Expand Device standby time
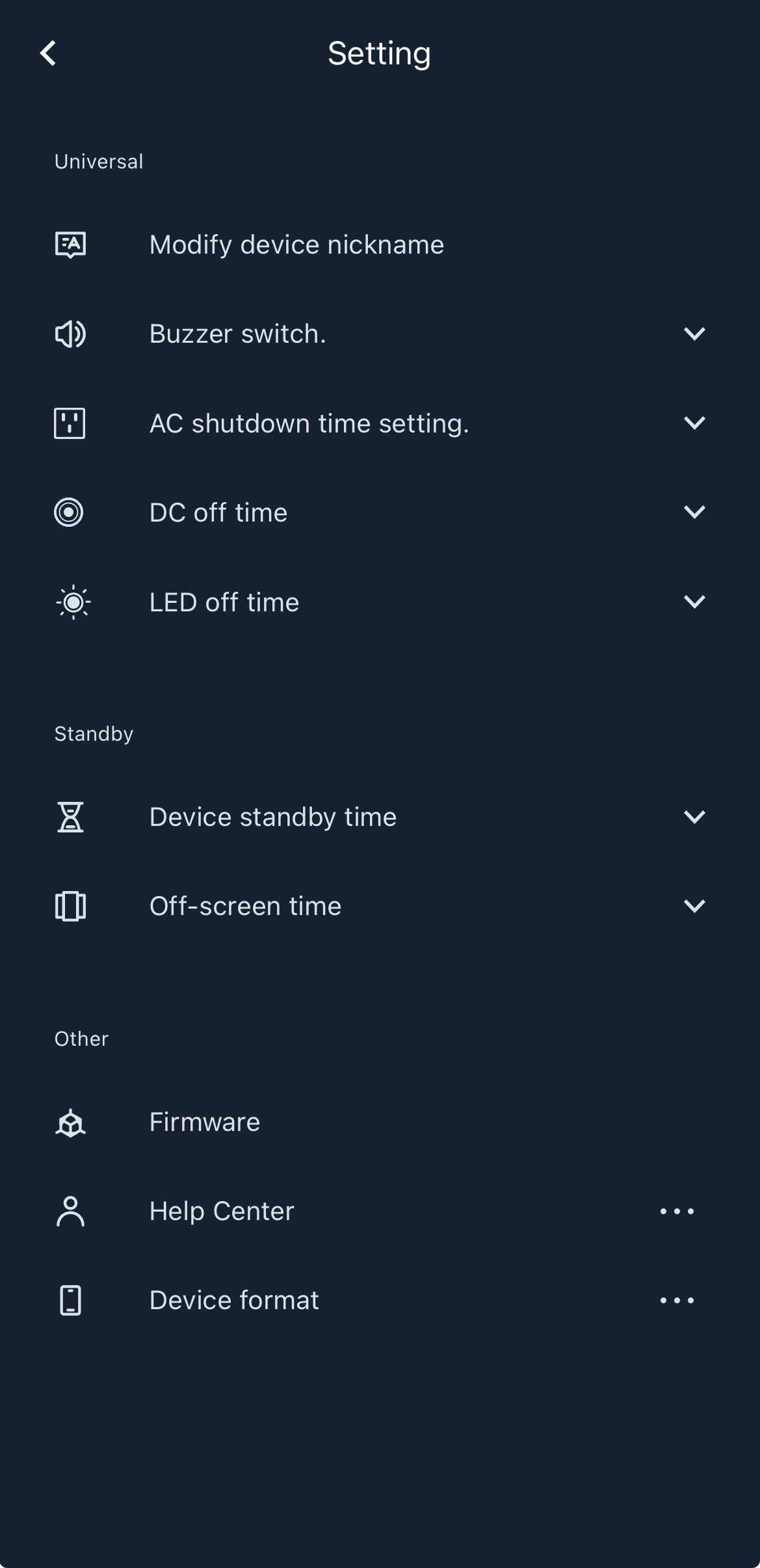The height and width of the screenshot is (1568, 760). click(694, 817)
